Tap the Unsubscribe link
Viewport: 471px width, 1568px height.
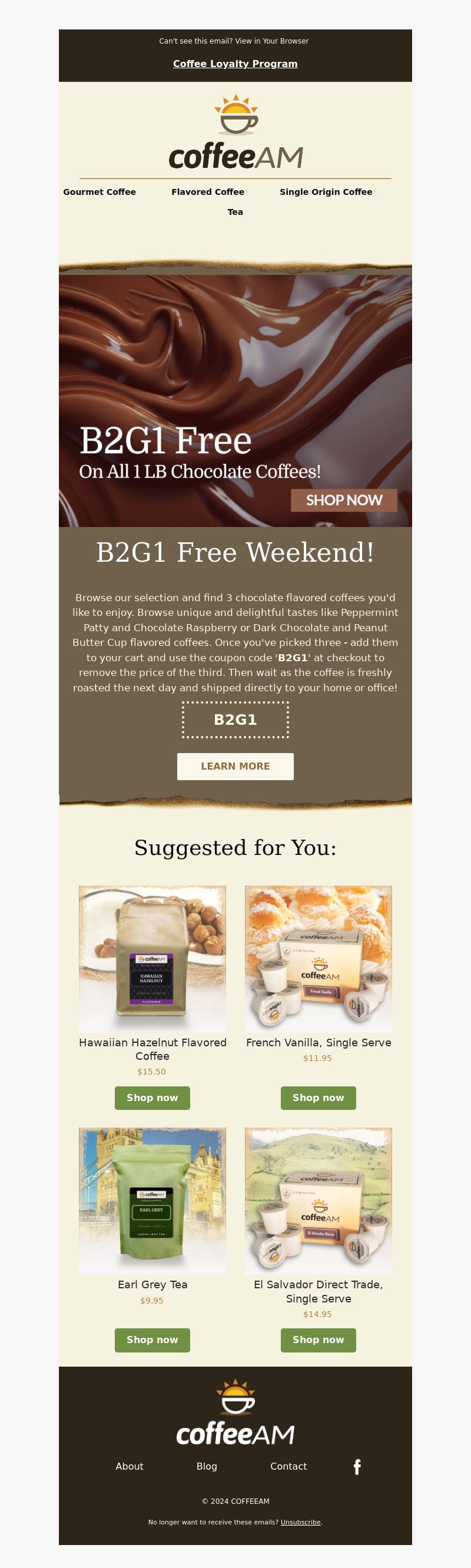pos(301,1521)
